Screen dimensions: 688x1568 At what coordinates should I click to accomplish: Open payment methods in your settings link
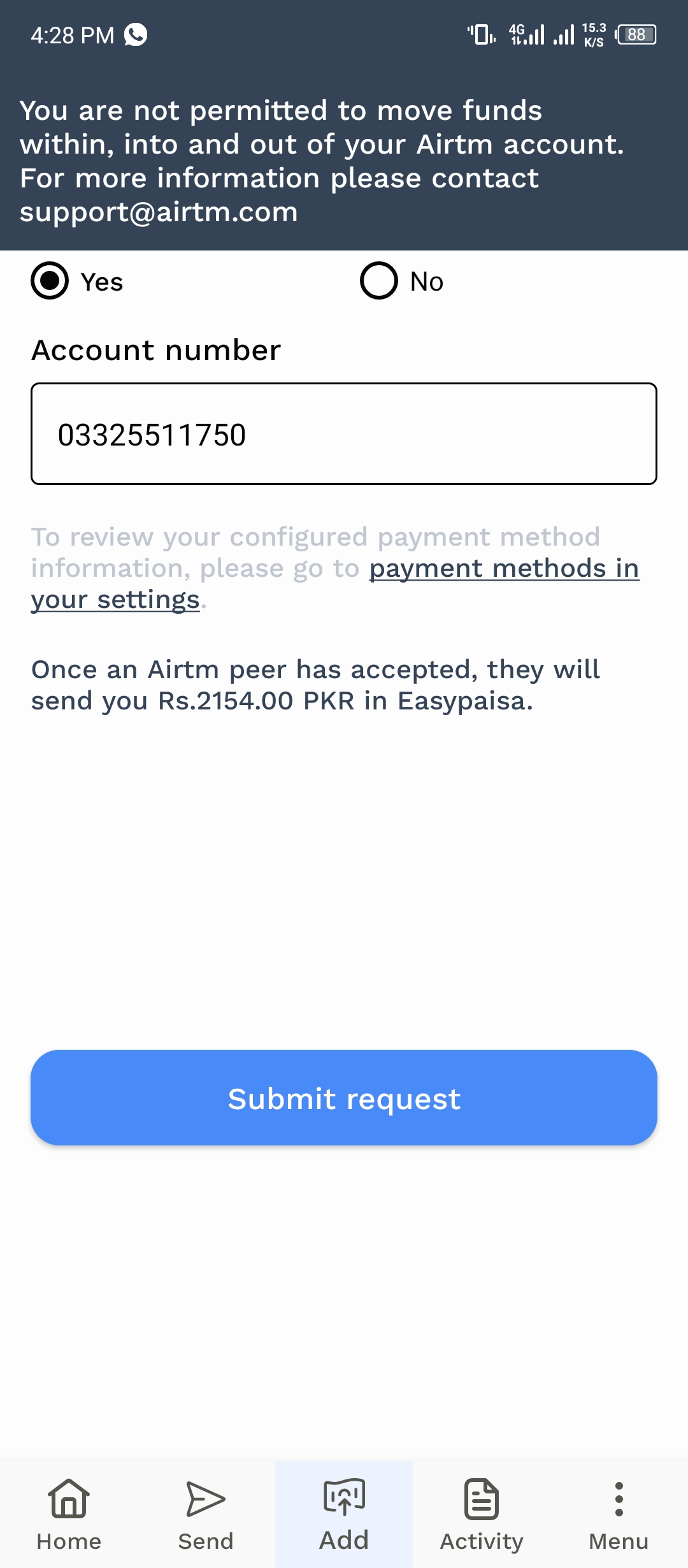pos(335,584)
